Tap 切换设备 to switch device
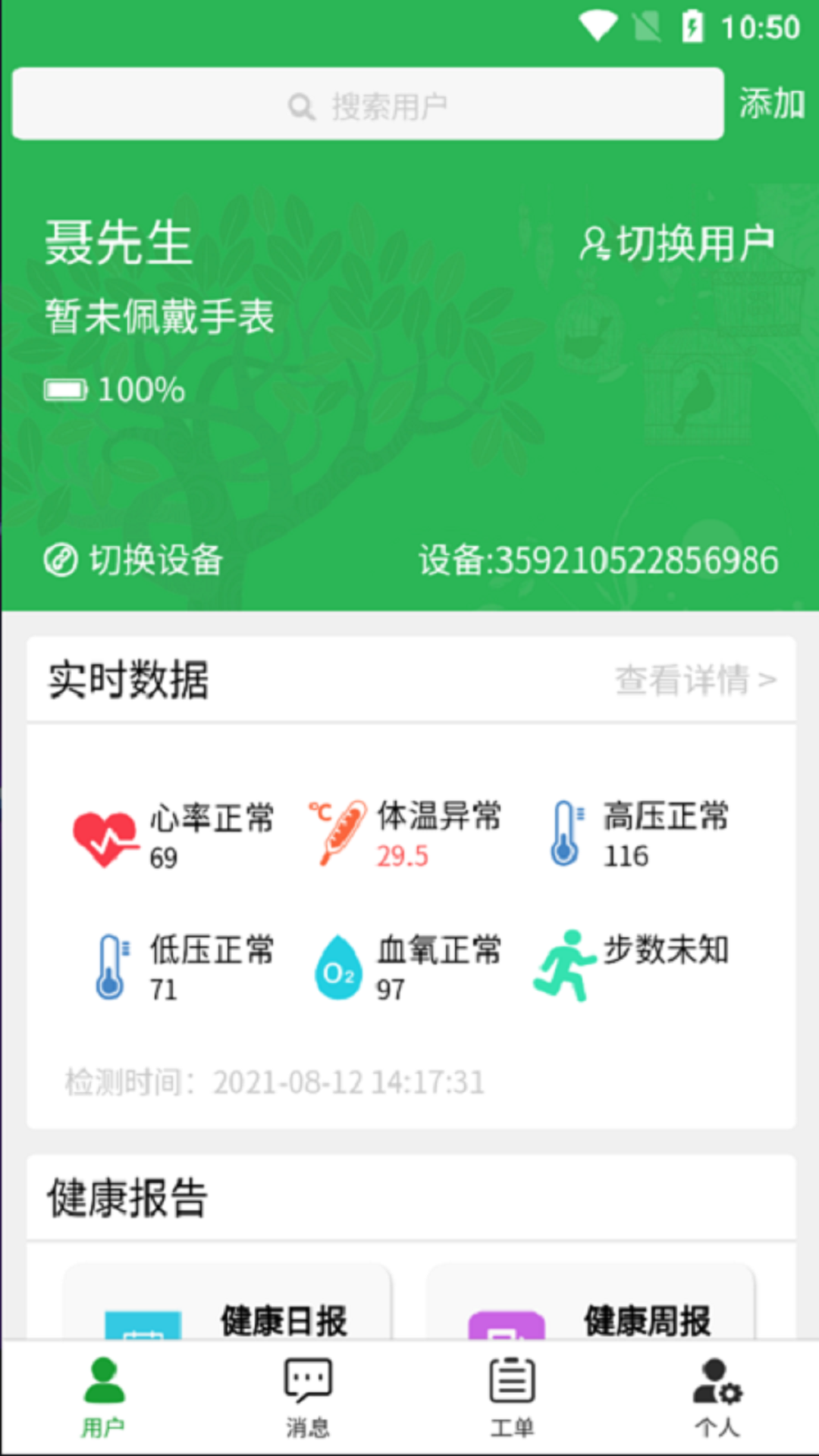The image size is (819, 1456). pos(133,560)
